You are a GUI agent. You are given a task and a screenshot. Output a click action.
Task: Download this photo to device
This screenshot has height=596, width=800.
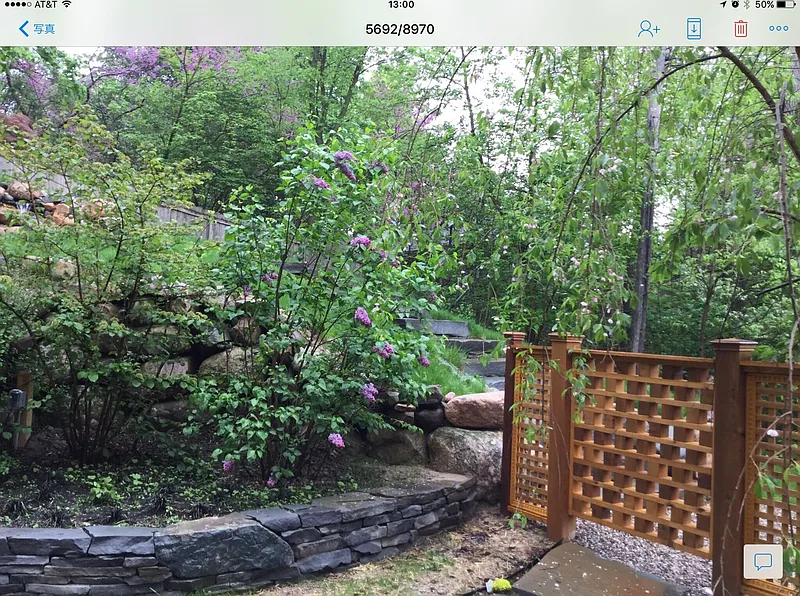point(694,29)
